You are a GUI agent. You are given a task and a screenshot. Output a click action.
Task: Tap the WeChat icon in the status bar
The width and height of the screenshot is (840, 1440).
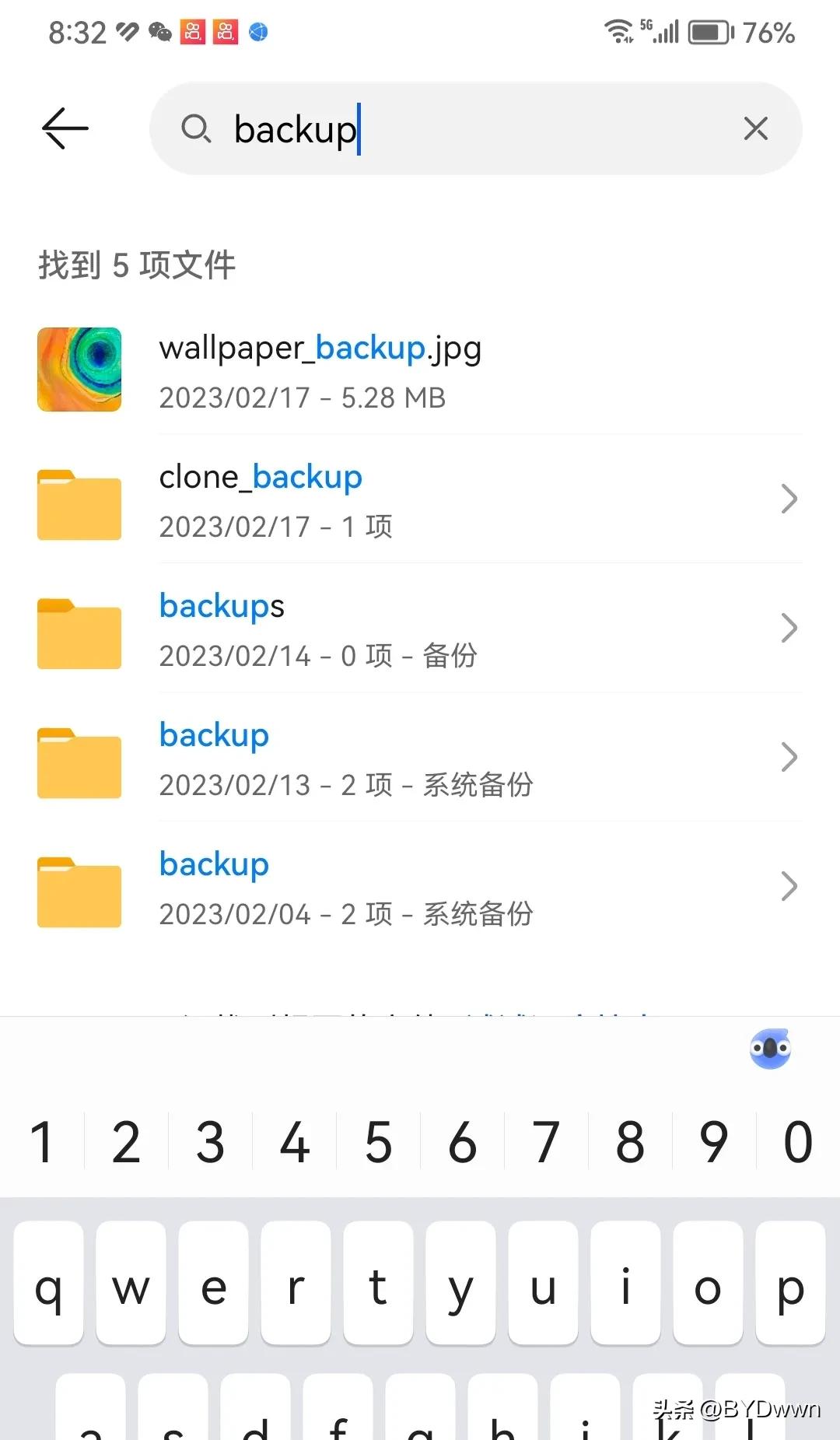click(x=161, y=33)
